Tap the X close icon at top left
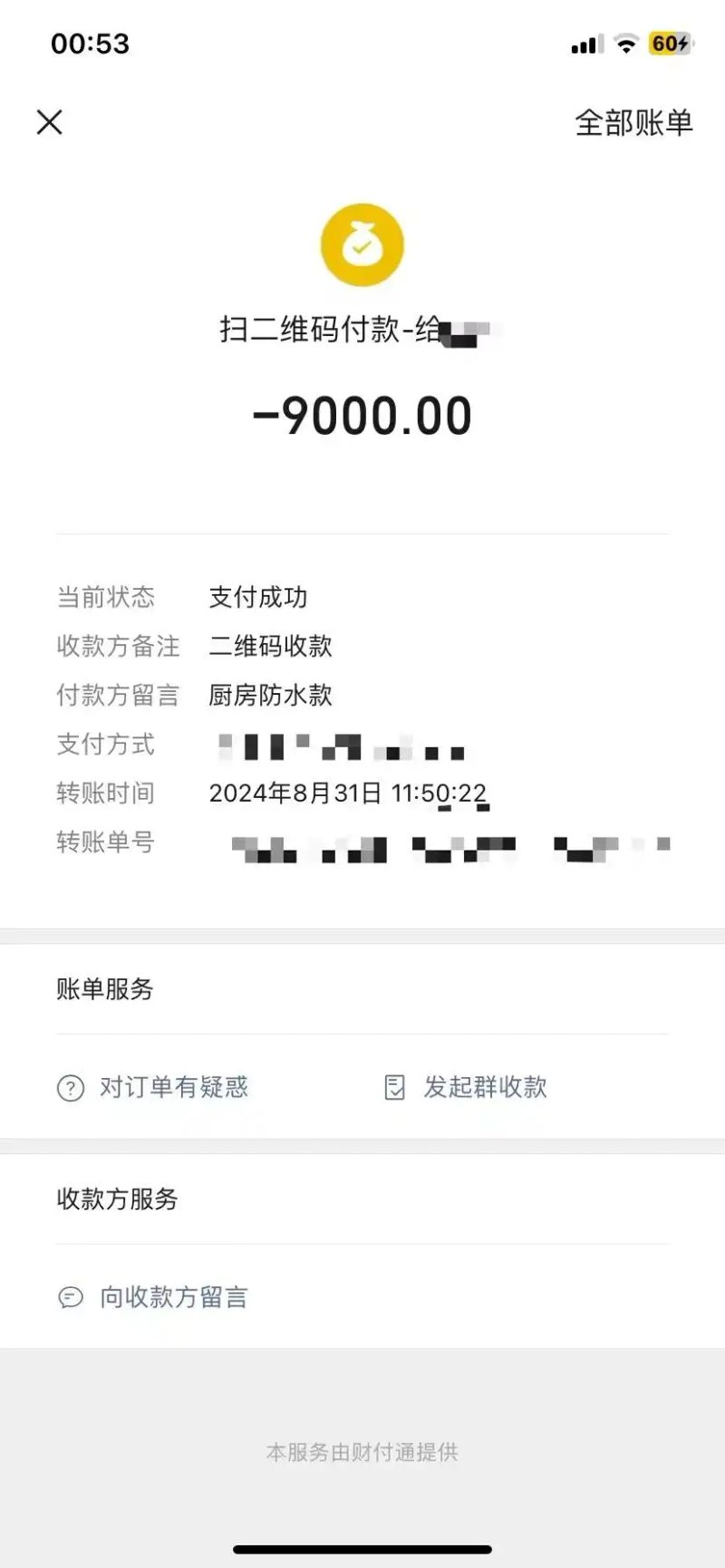This screenshot has height=1568, width=725. (x=49, y=121)
